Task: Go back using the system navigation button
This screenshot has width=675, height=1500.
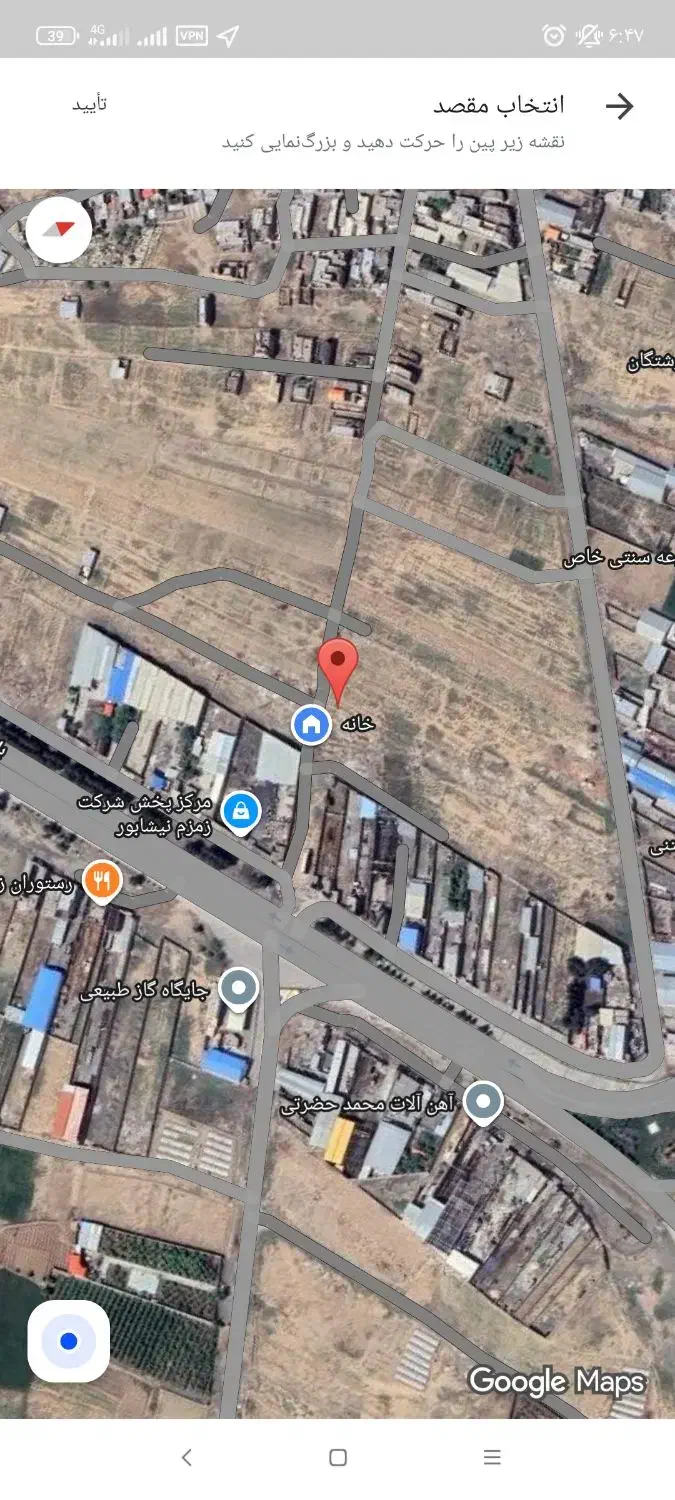Action: pyautogui.click(x=186, y=1457)
